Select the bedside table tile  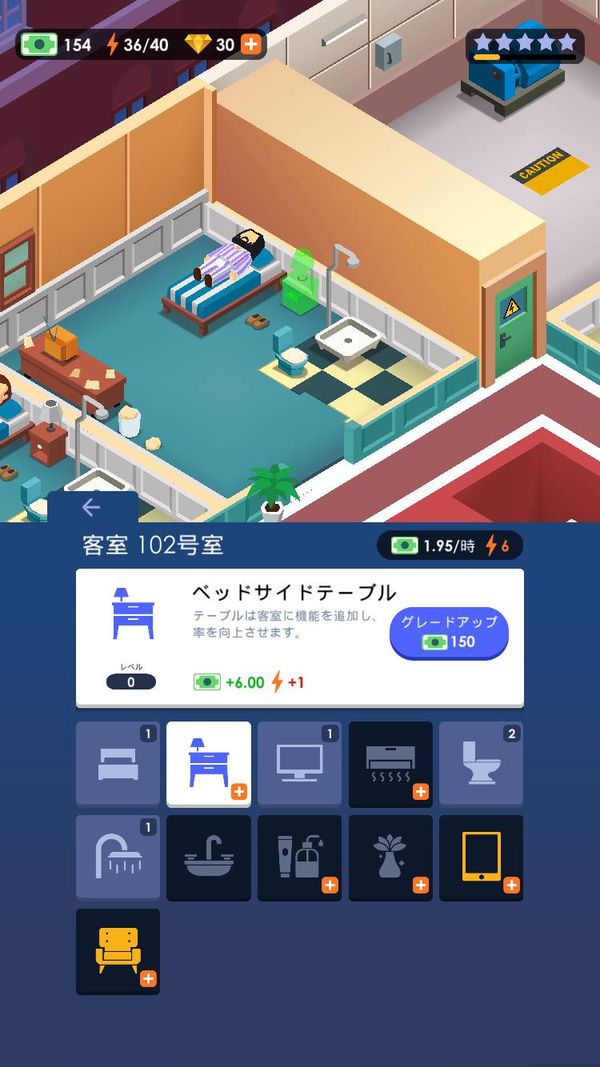point(209,764)
